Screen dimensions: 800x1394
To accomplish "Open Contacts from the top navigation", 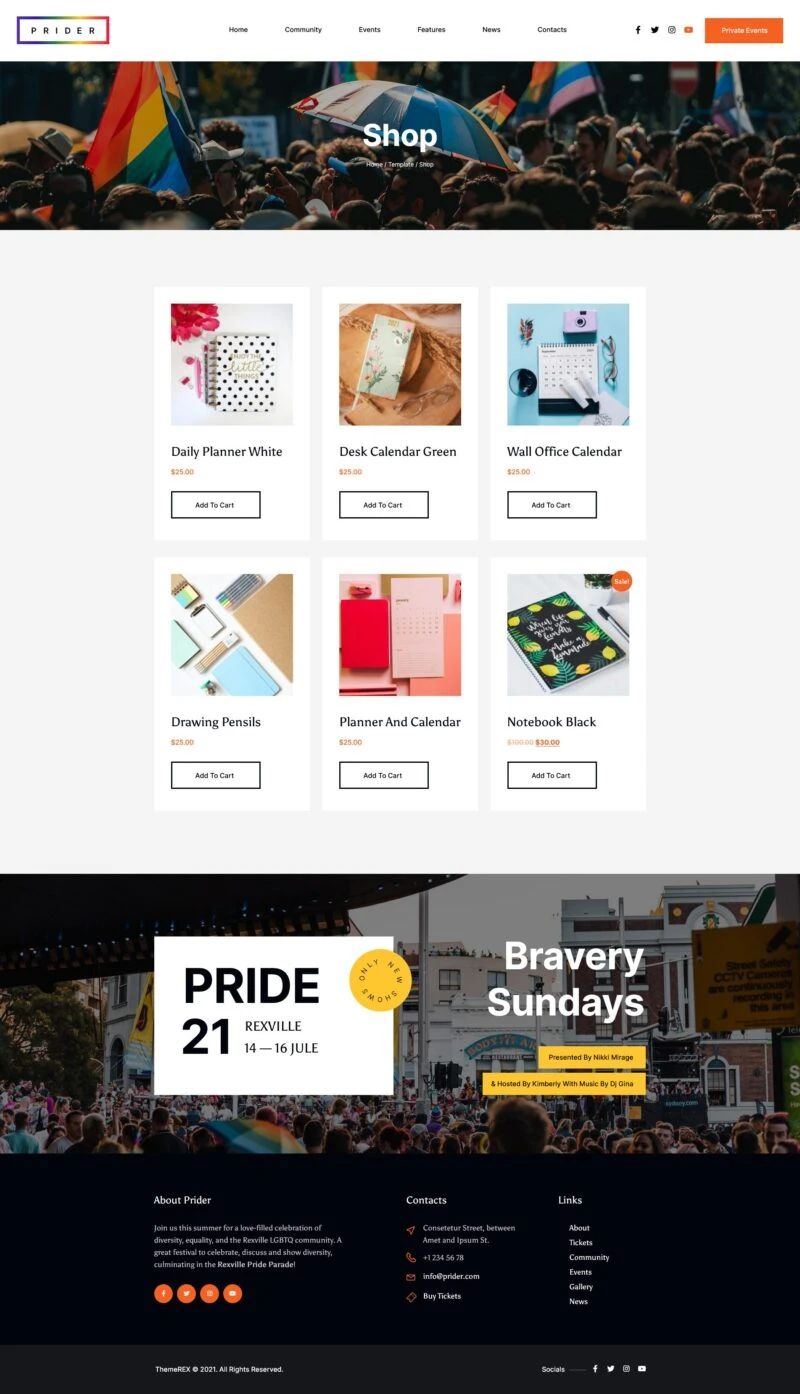I will click(x=552, y=30).
